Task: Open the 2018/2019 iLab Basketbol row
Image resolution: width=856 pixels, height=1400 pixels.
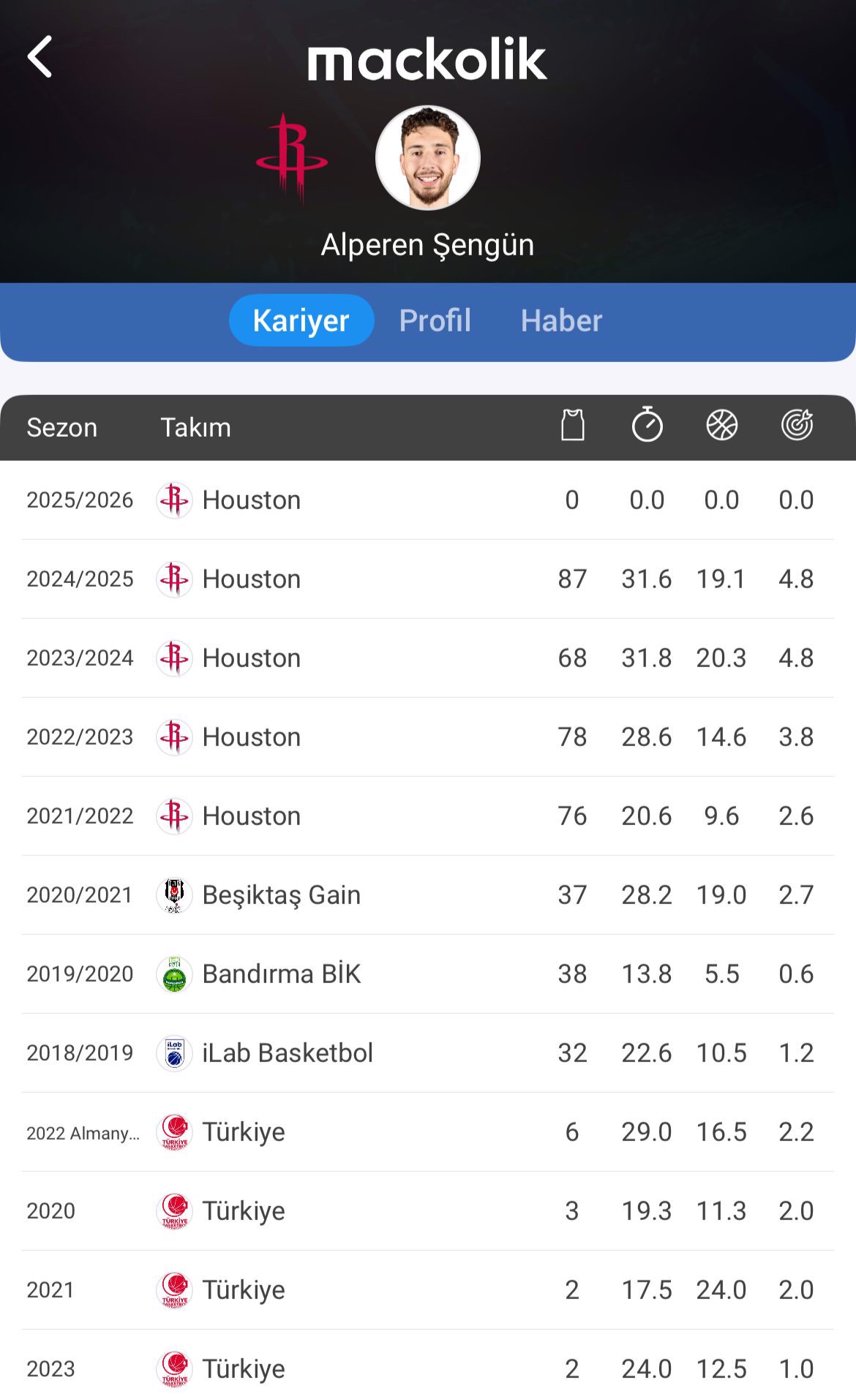Action: click(428, 1053)
